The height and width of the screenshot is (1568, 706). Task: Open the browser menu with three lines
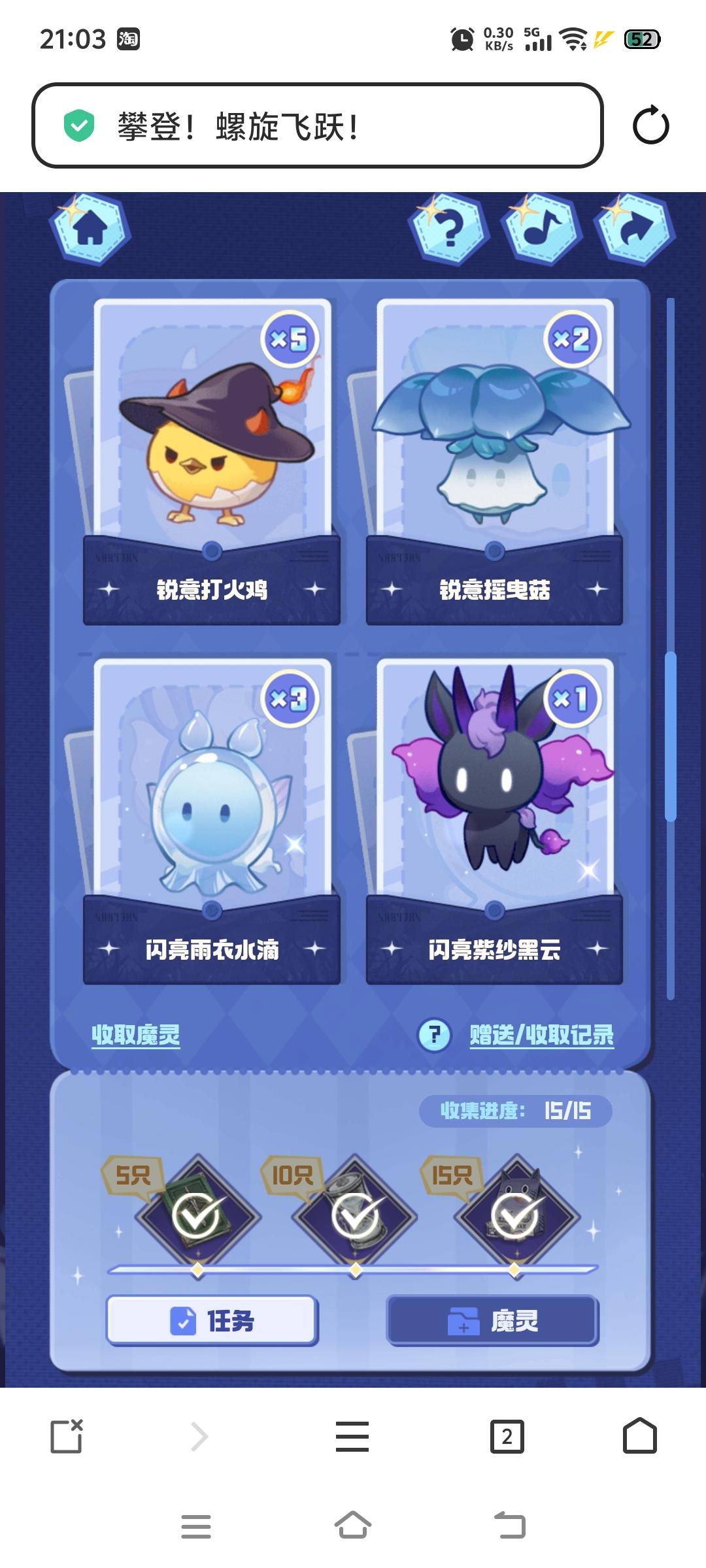[352, 1437]
